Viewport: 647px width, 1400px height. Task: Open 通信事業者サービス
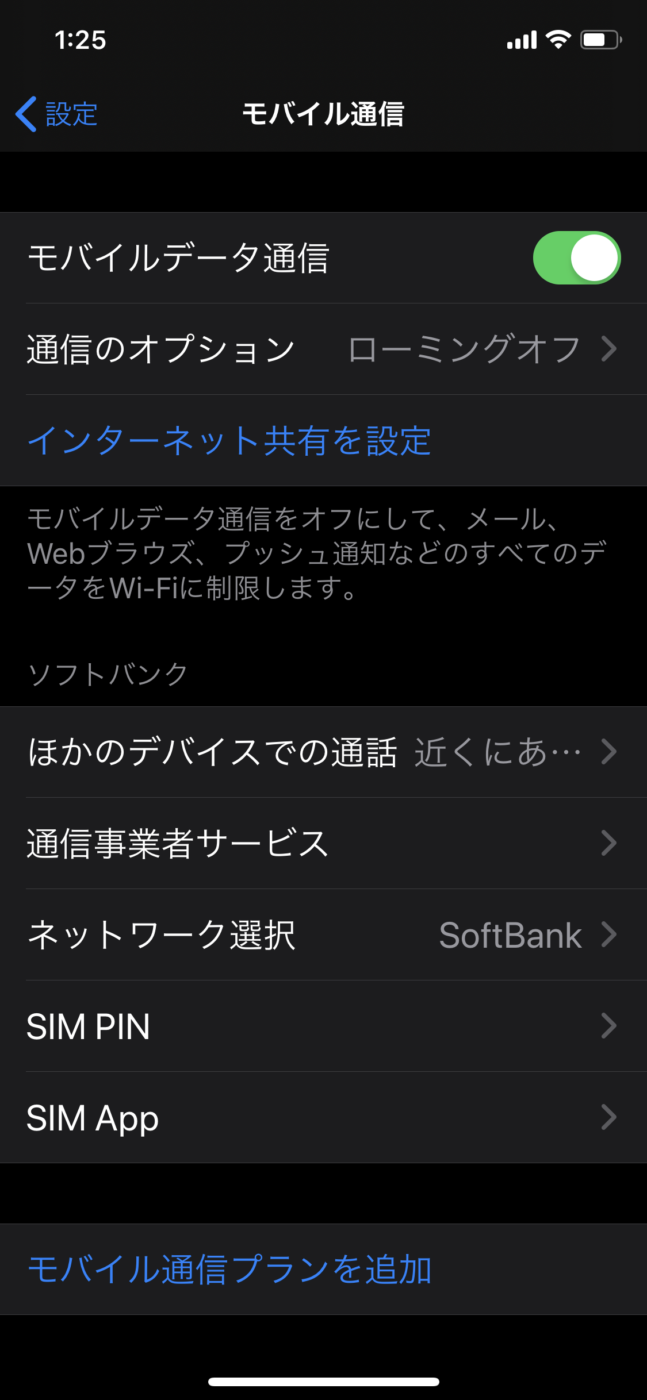(322, 843)
